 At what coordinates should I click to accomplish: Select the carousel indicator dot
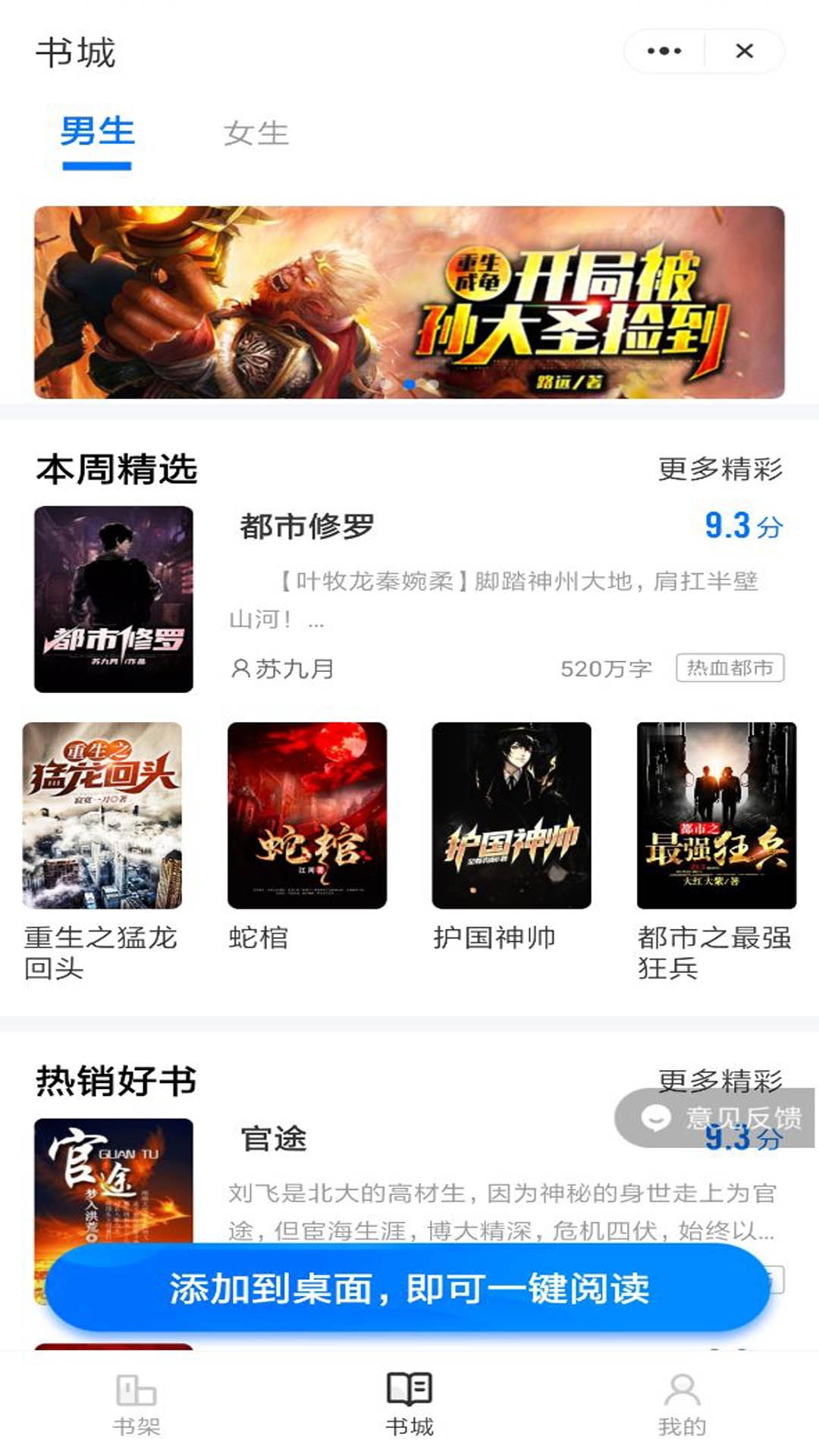[409, 384]
